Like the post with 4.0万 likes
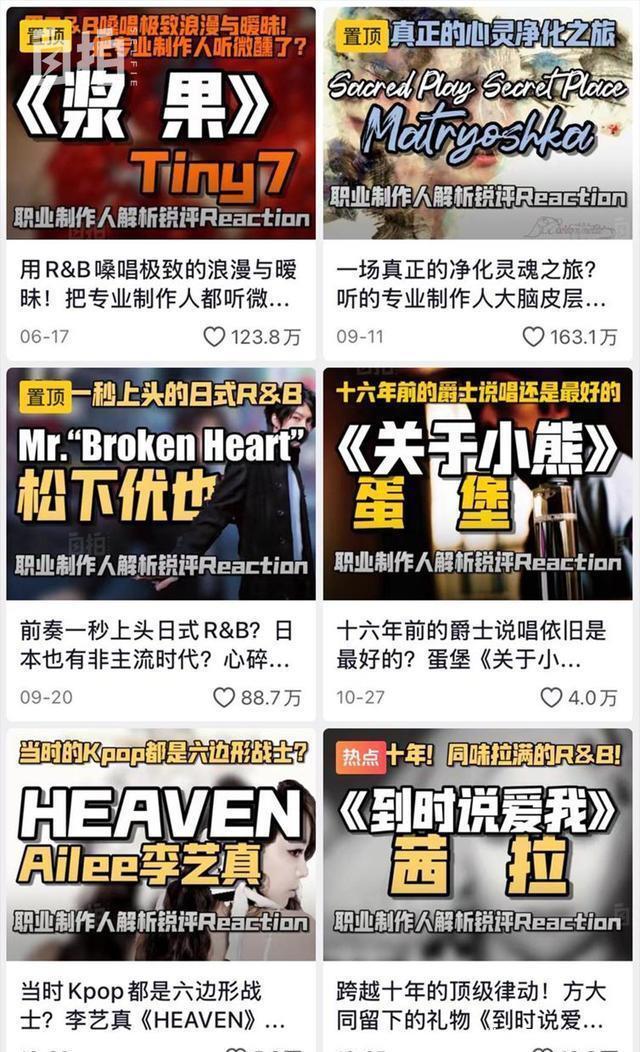This screenshot has width=640, height=1052. point(551,697)
